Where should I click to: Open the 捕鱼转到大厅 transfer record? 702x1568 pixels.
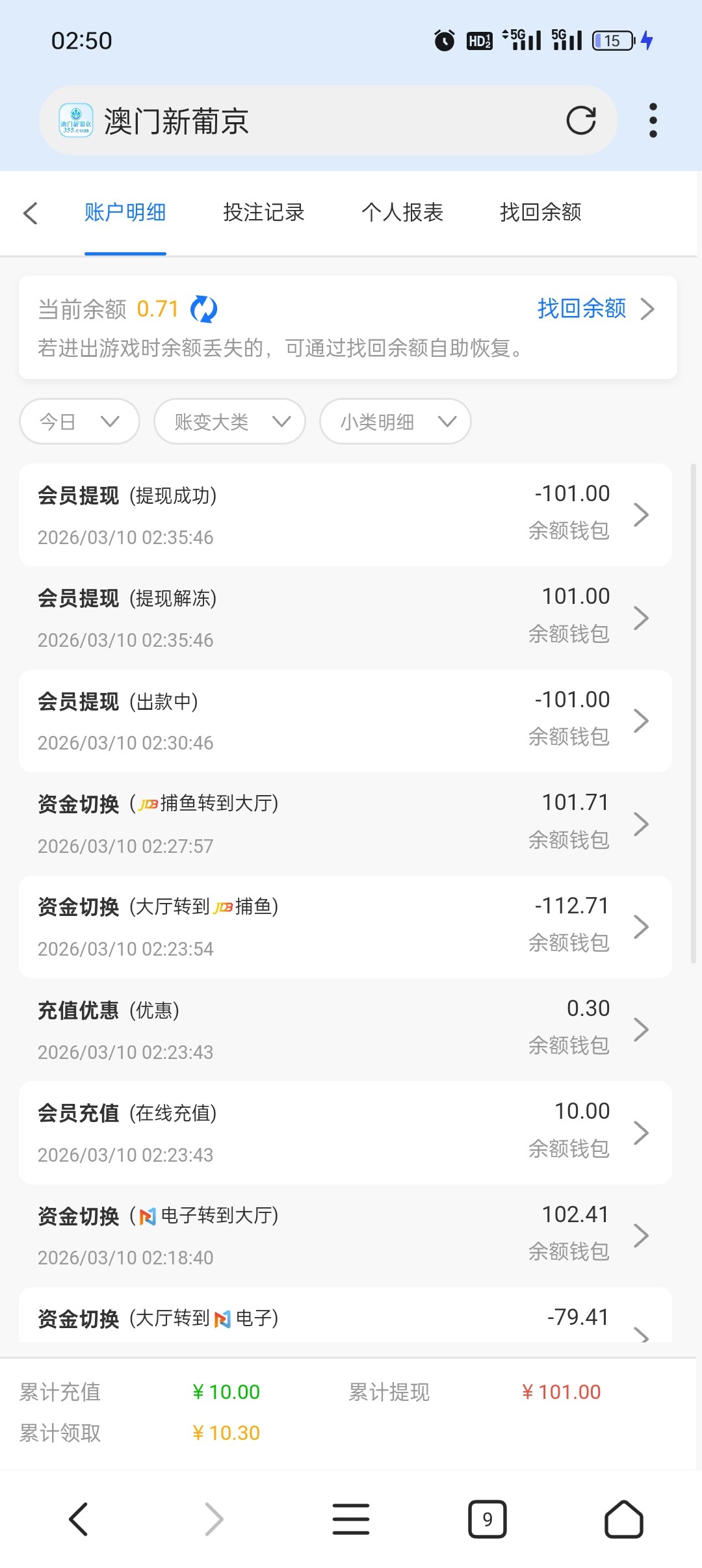pos(344,824)
